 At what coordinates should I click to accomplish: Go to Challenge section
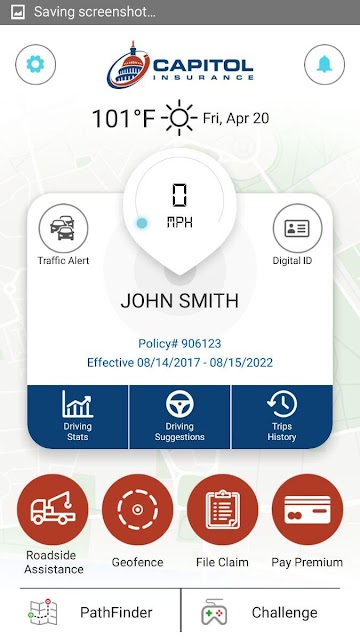[260, 612]
